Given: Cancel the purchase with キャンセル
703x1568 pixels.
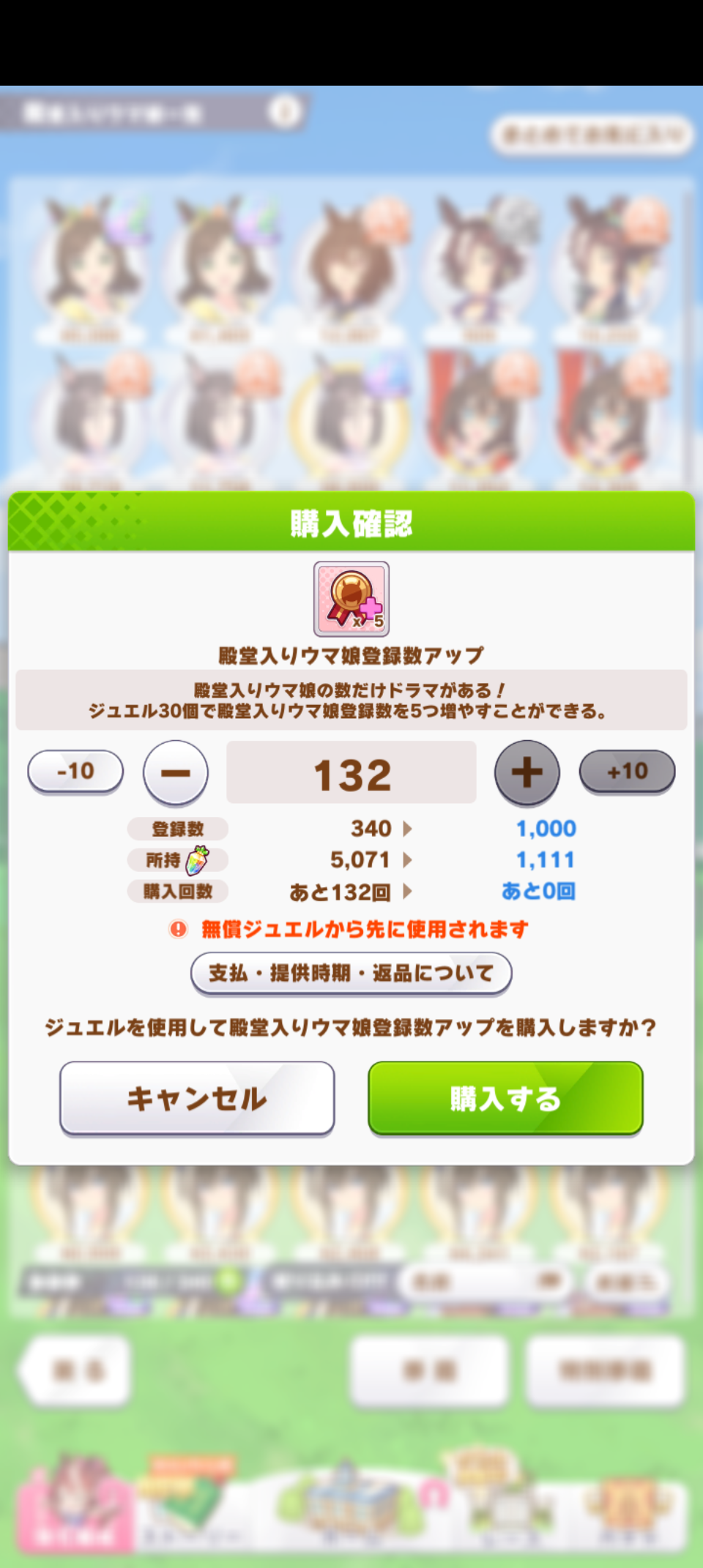Looking at the screenshot, I should click(x=197, y=1097).
